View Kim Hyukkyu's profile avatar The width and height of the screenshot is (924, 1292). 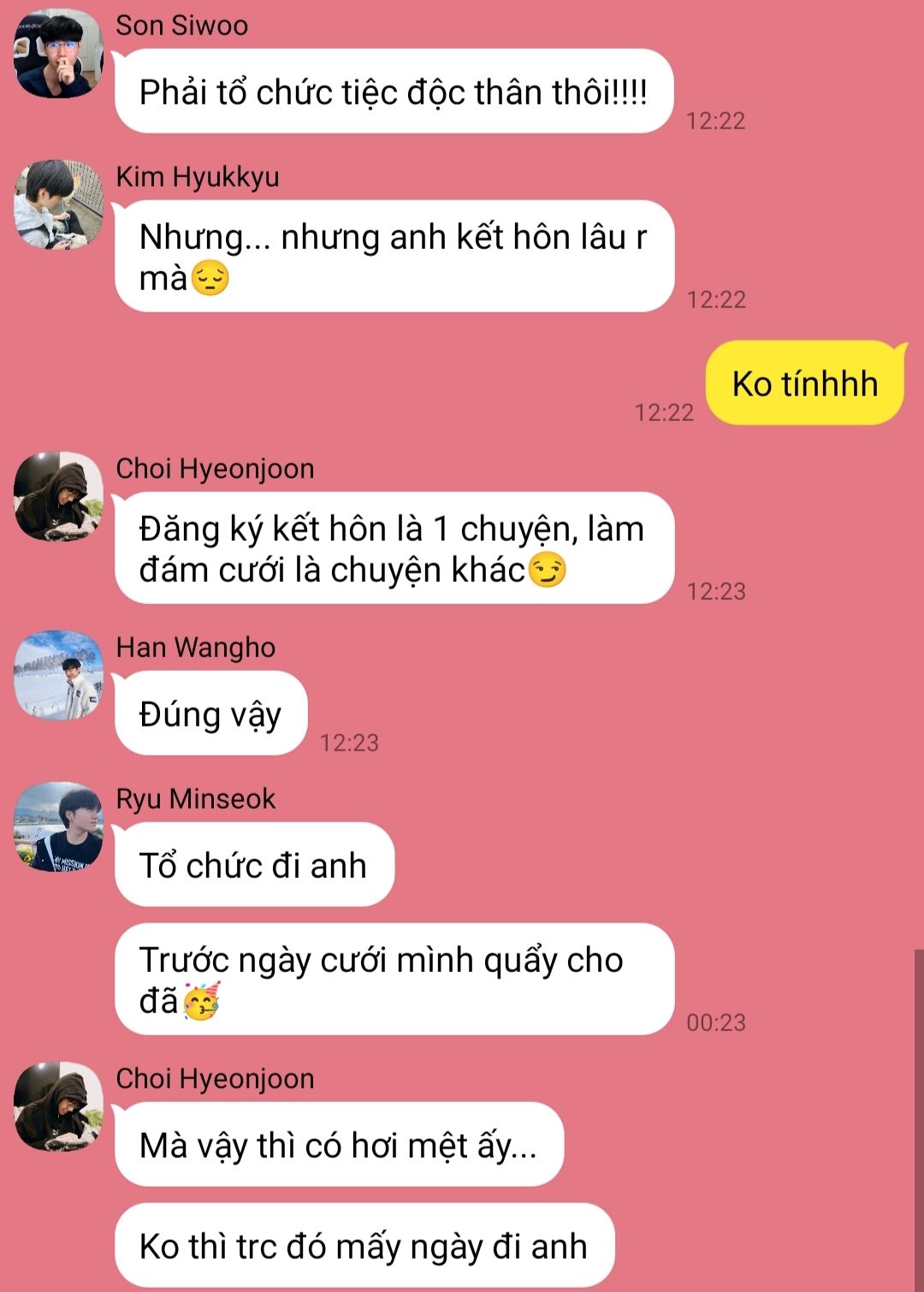(x=58, y=204)
